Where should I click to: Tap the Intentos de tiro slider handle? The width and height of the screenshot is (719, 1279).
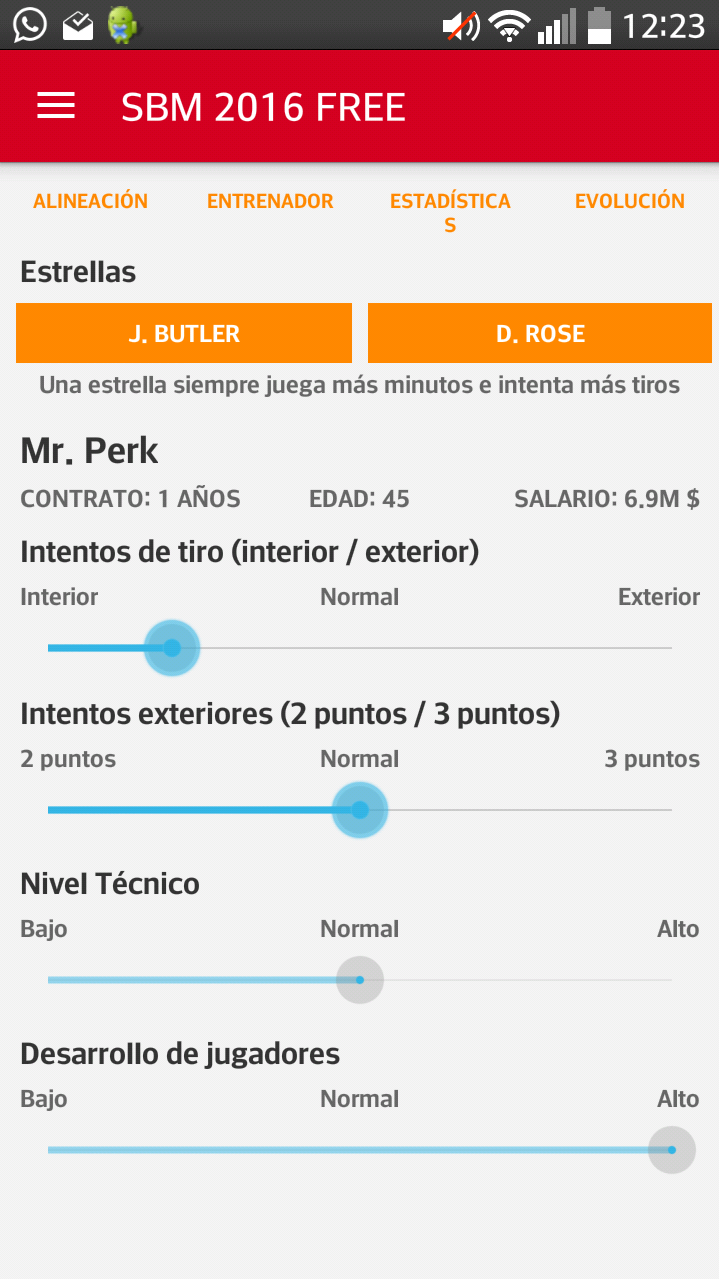pos(172,648)
